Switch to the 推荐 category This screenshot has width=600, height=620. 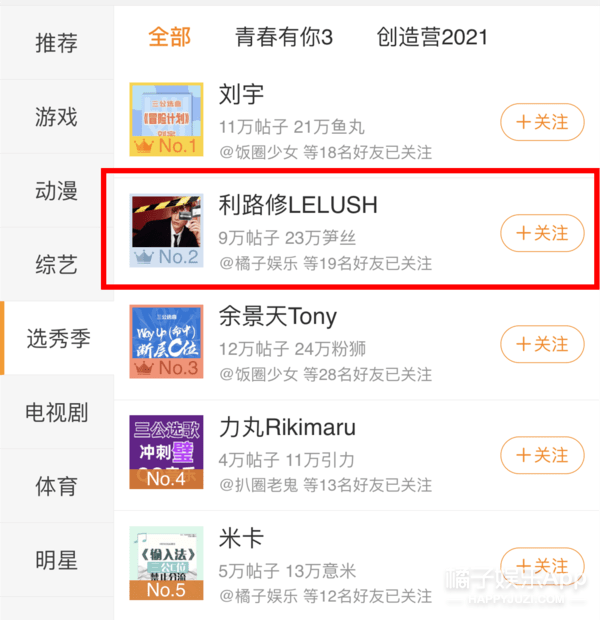click(56, 43)
